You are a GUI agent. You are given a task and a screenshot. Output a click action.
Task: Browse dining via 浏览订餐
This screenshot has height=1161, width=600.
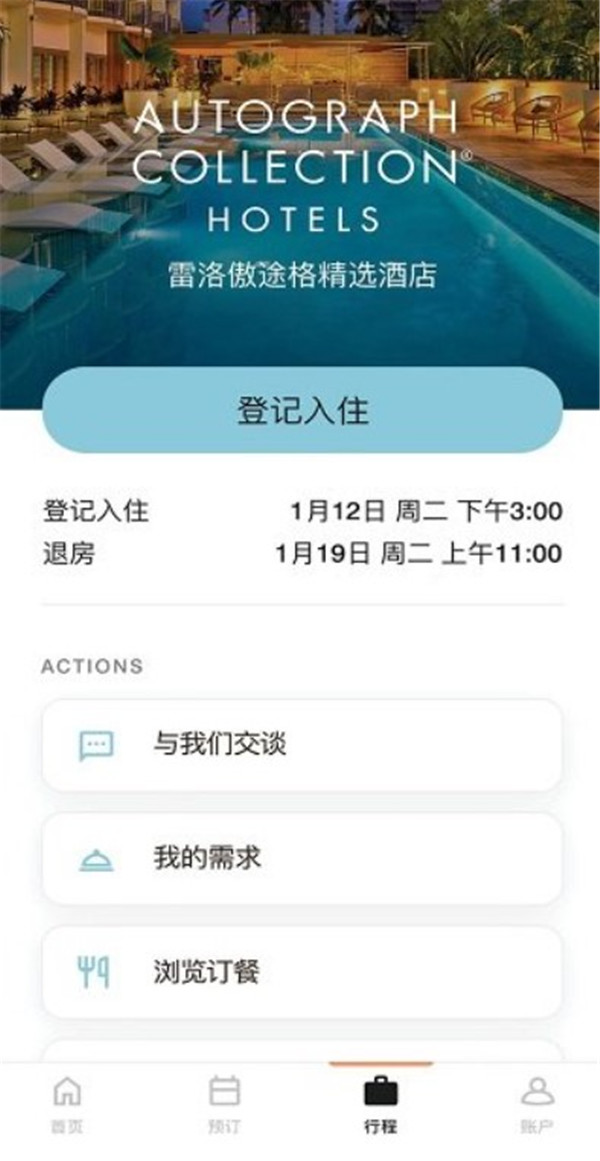[x=302, y=972]
